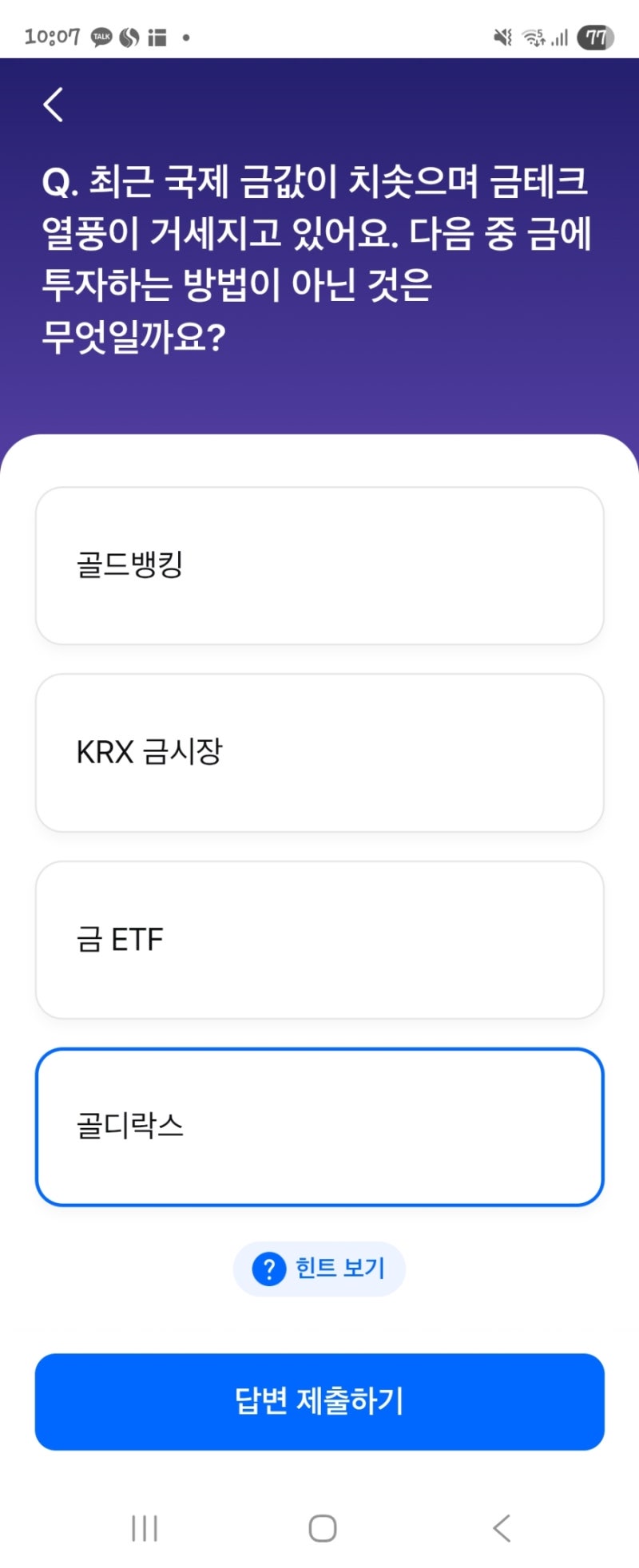Select the 골드뱅킹 answer option
Screen dimensions: 639x1568
tap(319, 565)
